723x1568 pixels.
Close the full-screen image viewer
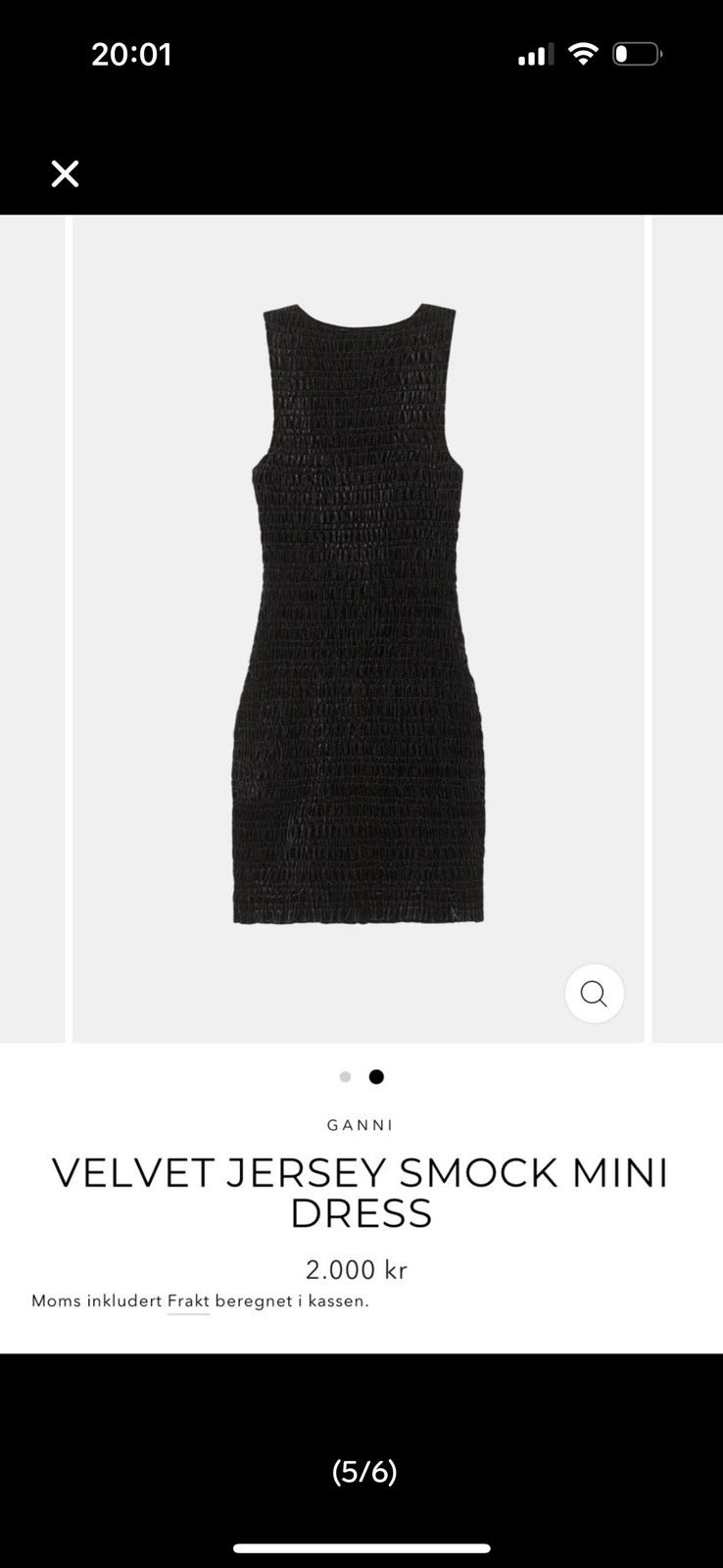[x=65, y=174]
